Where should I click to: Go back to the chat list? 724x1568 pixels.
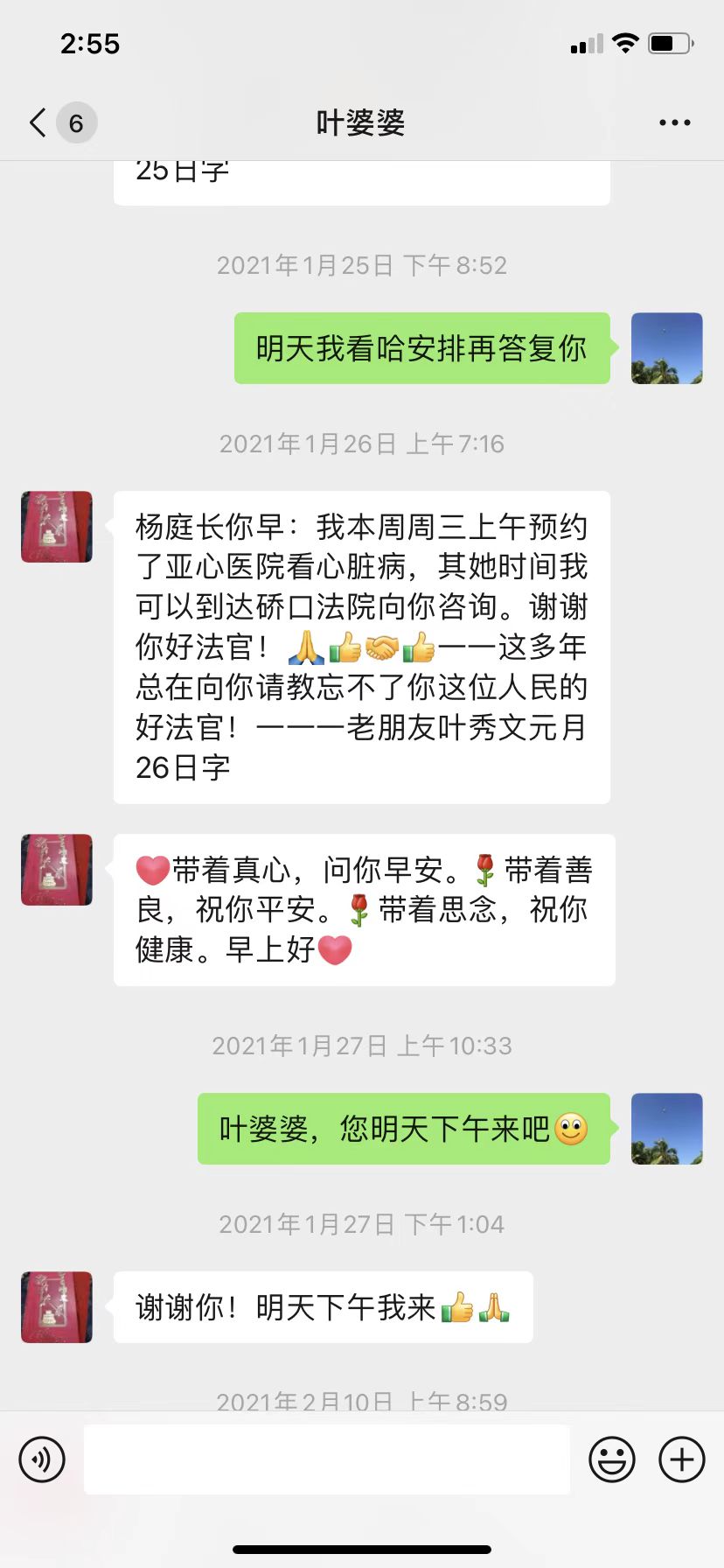tap(38, 123)
